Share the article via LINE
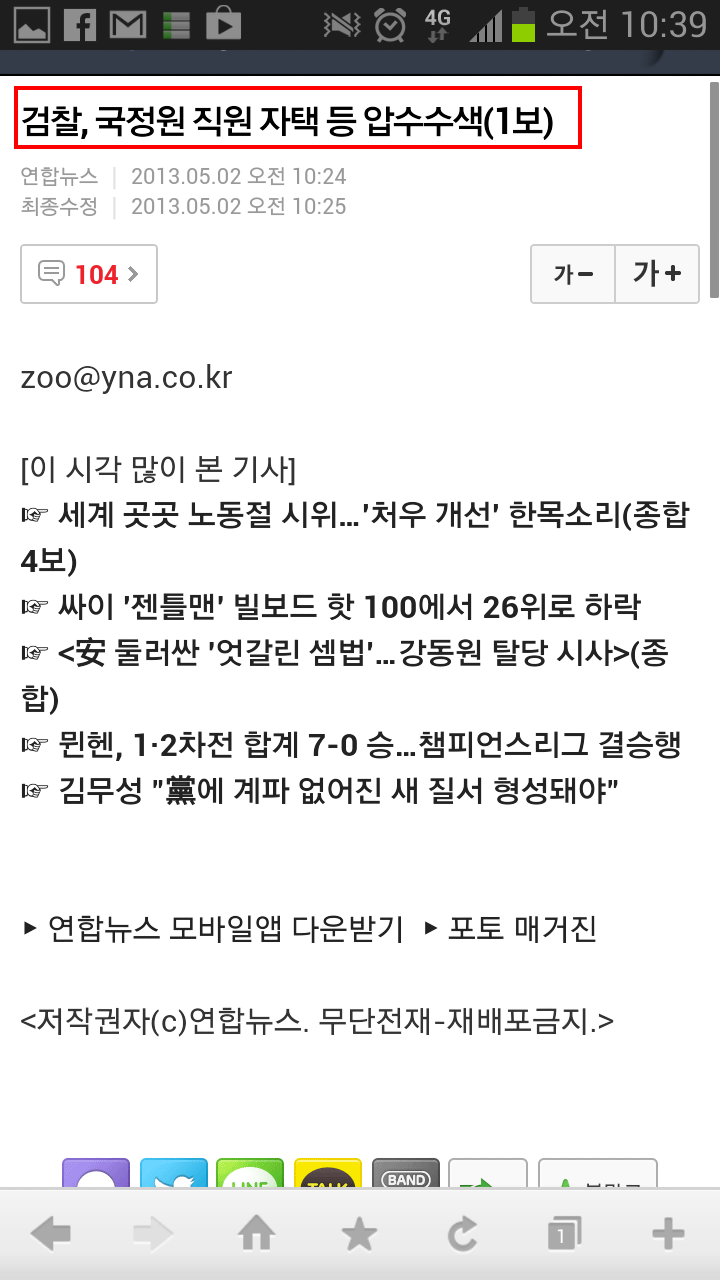The height and width of the screenshot is (1280, 720). pyautogui.click(x=250, y=1174)
